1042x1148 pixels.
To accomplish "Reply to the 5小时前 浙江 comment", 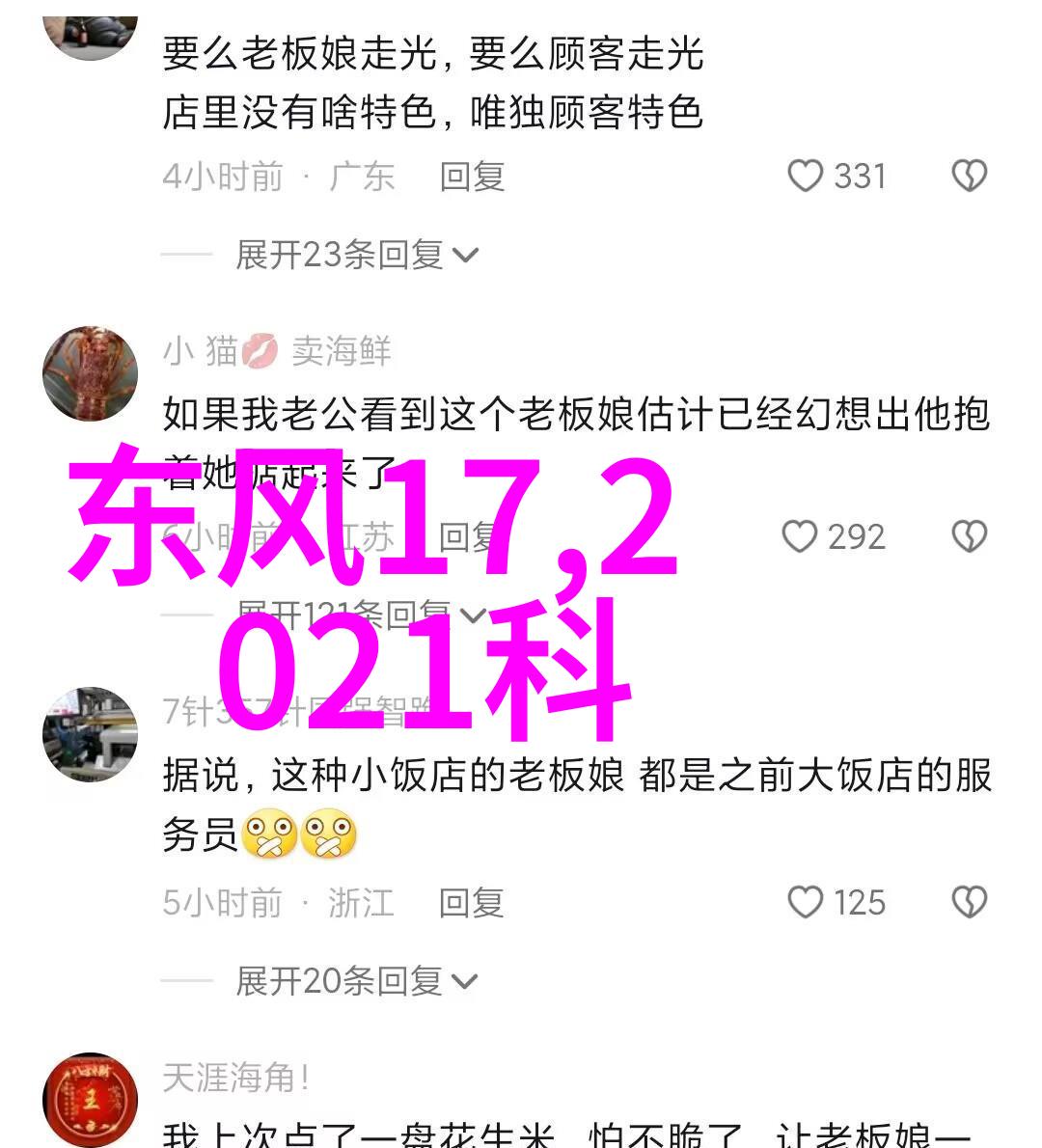I will pos(472,903).
